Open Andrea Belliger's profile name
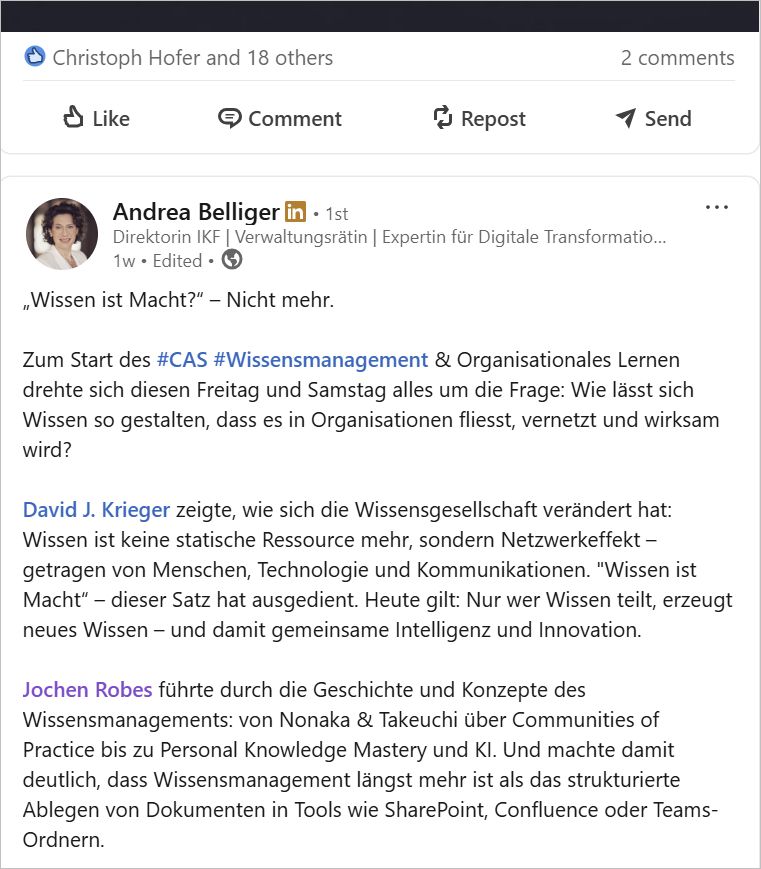 196,212
